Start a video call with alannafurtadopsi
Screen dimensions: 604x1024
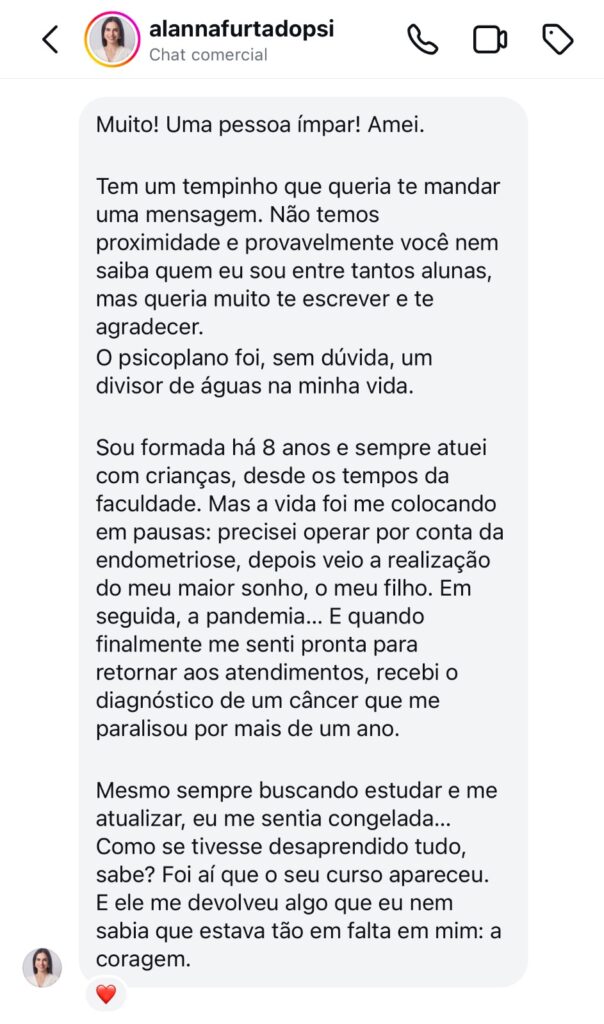tap(490, 40)
